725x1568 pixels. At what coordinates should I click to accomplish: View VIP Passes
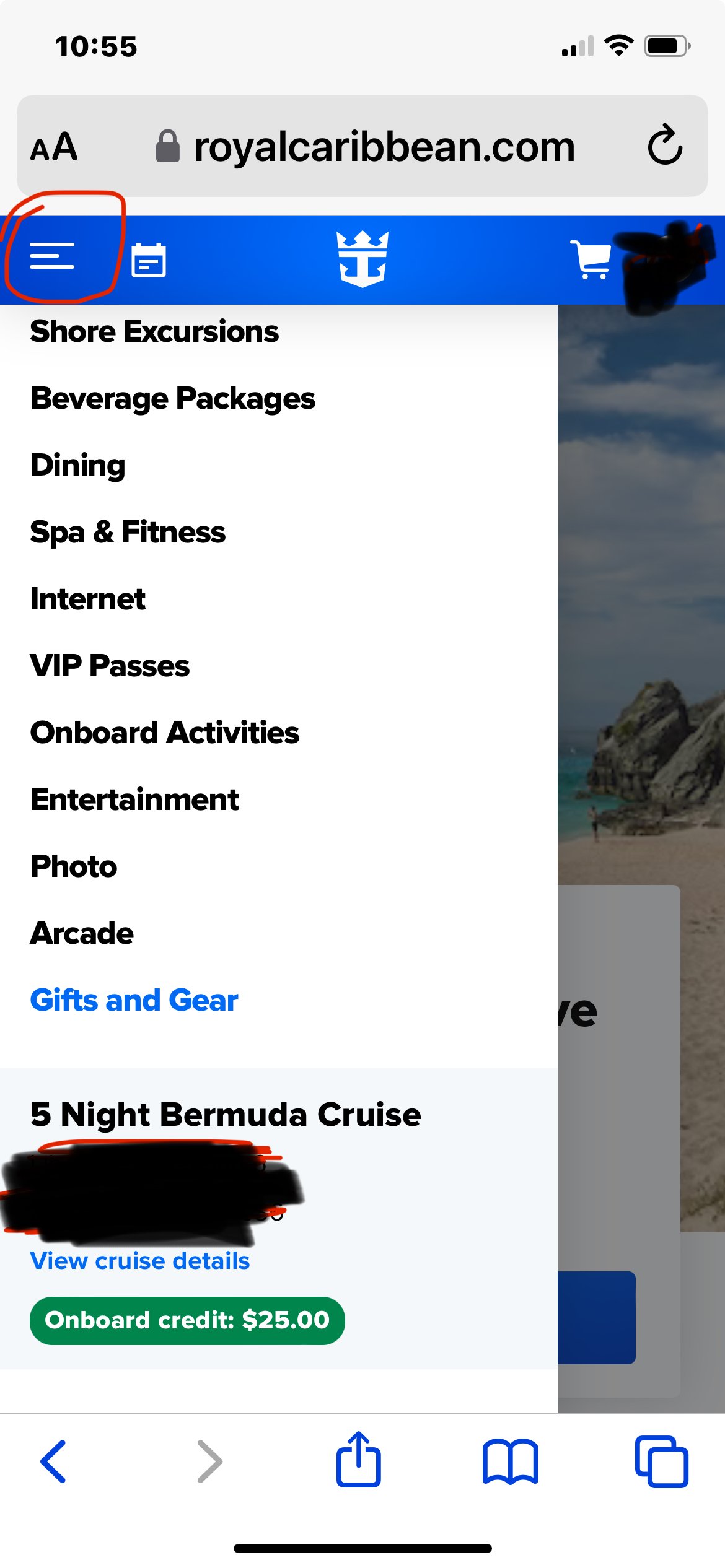click(x=110, y=666)
